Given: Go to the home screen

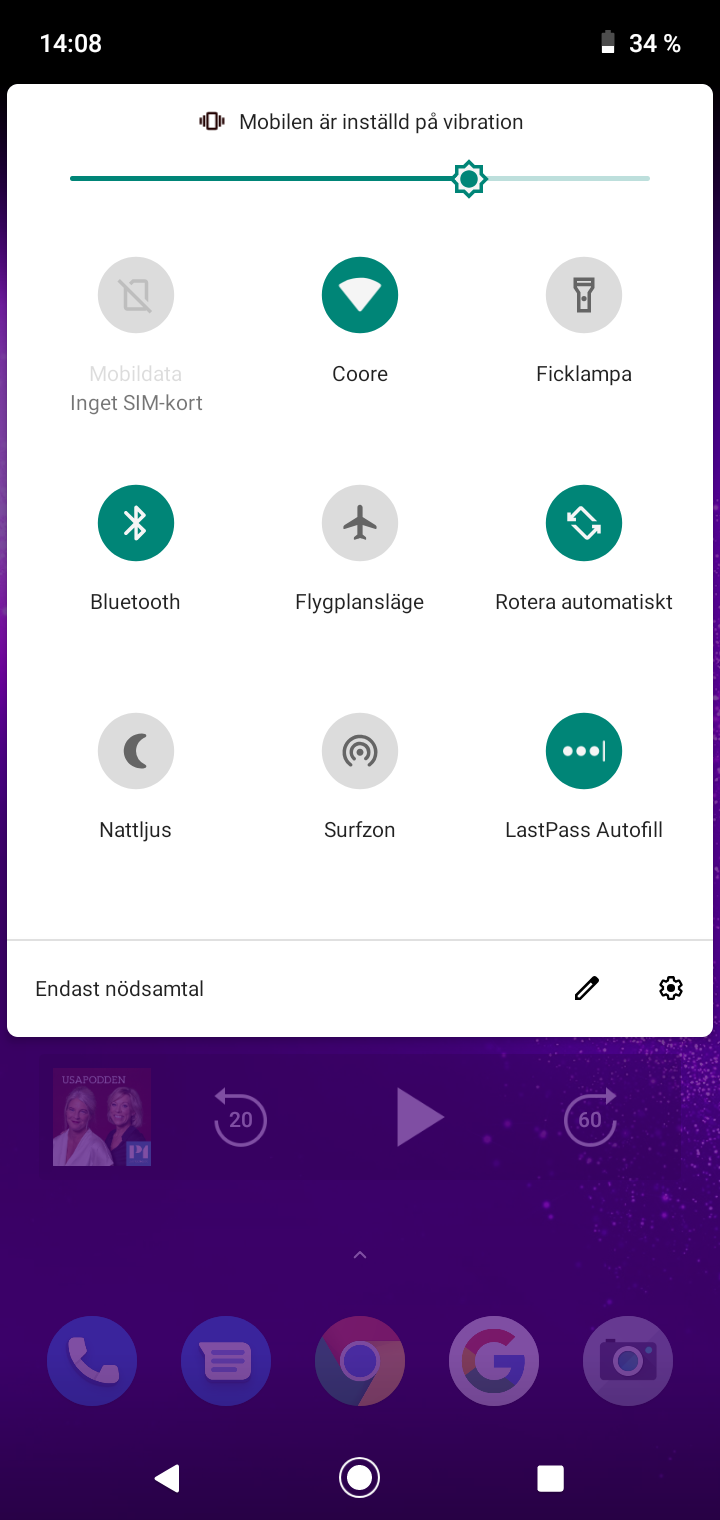Looking at the screenshot, I should tap(360, 1478).
